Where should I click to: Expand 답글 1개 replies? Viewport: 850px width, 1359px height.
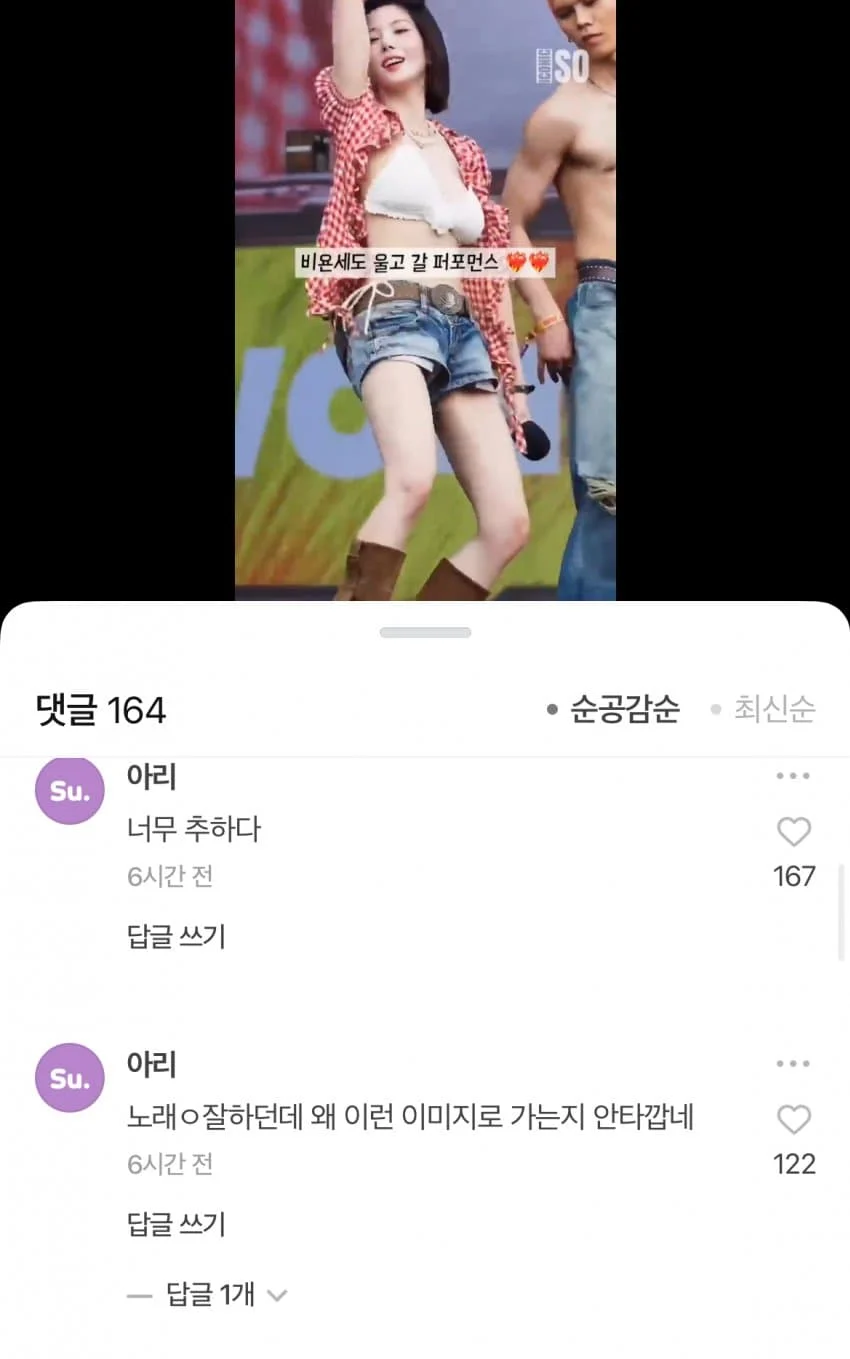pos(210,1295)
